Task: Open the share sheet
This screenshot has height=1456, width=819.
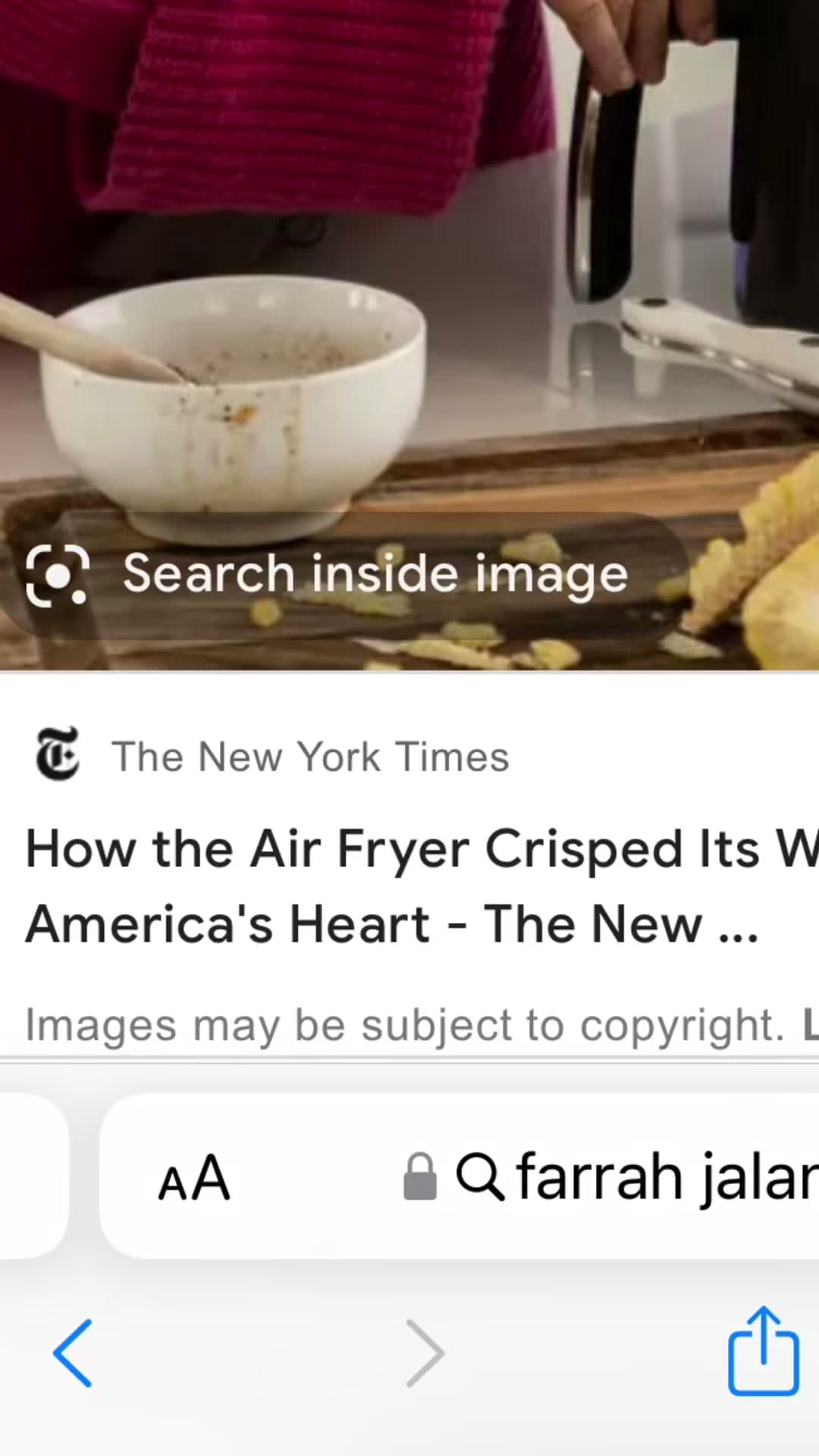Action: [x=763, y=1351]
